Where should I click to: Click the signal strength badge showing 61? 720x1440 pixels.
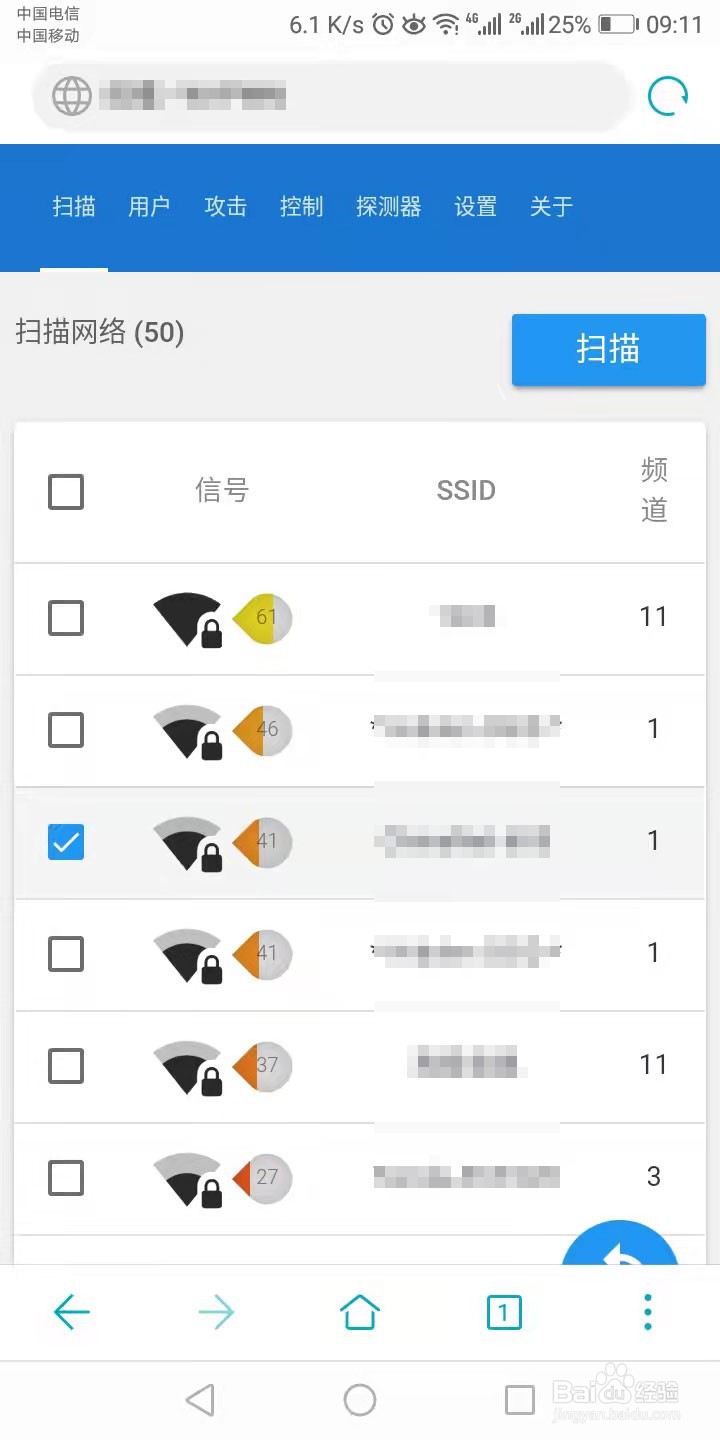click(262, 618)
